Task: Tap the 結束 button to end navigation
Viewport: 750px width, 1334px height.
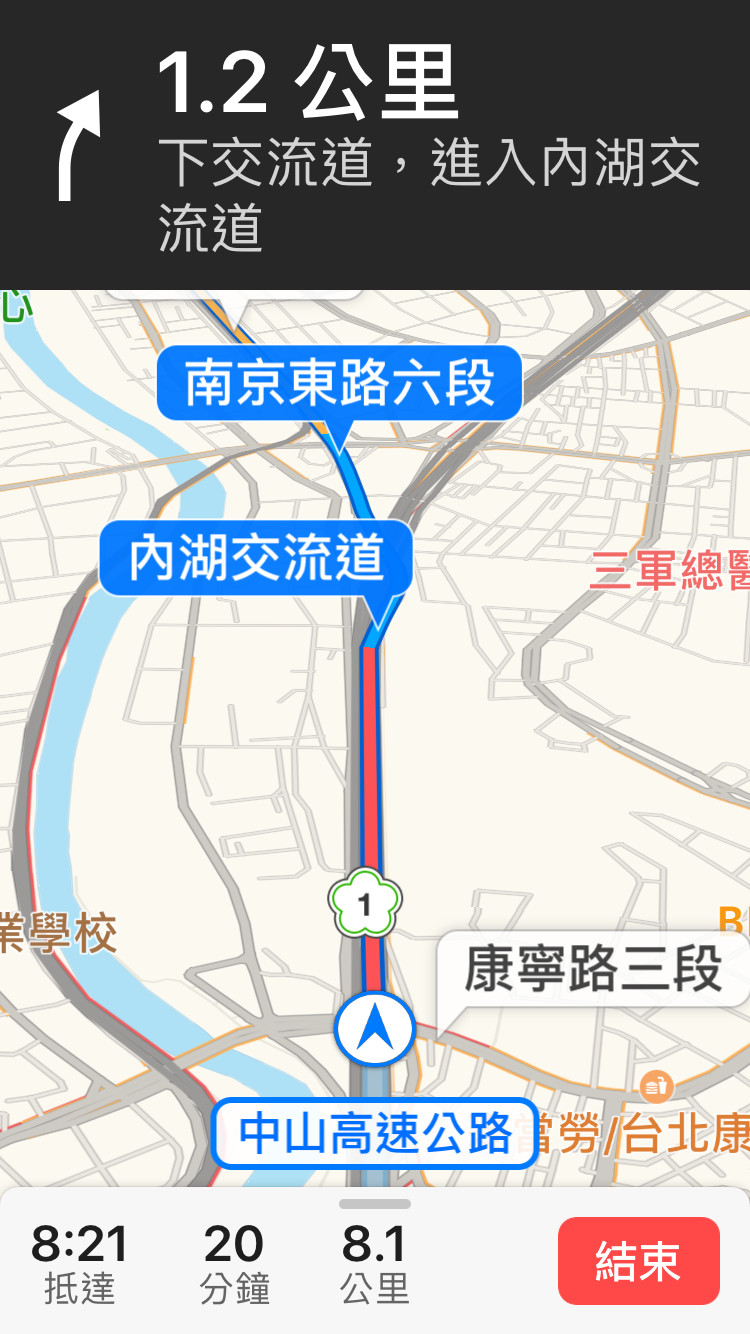Action: pos(638,1261)
